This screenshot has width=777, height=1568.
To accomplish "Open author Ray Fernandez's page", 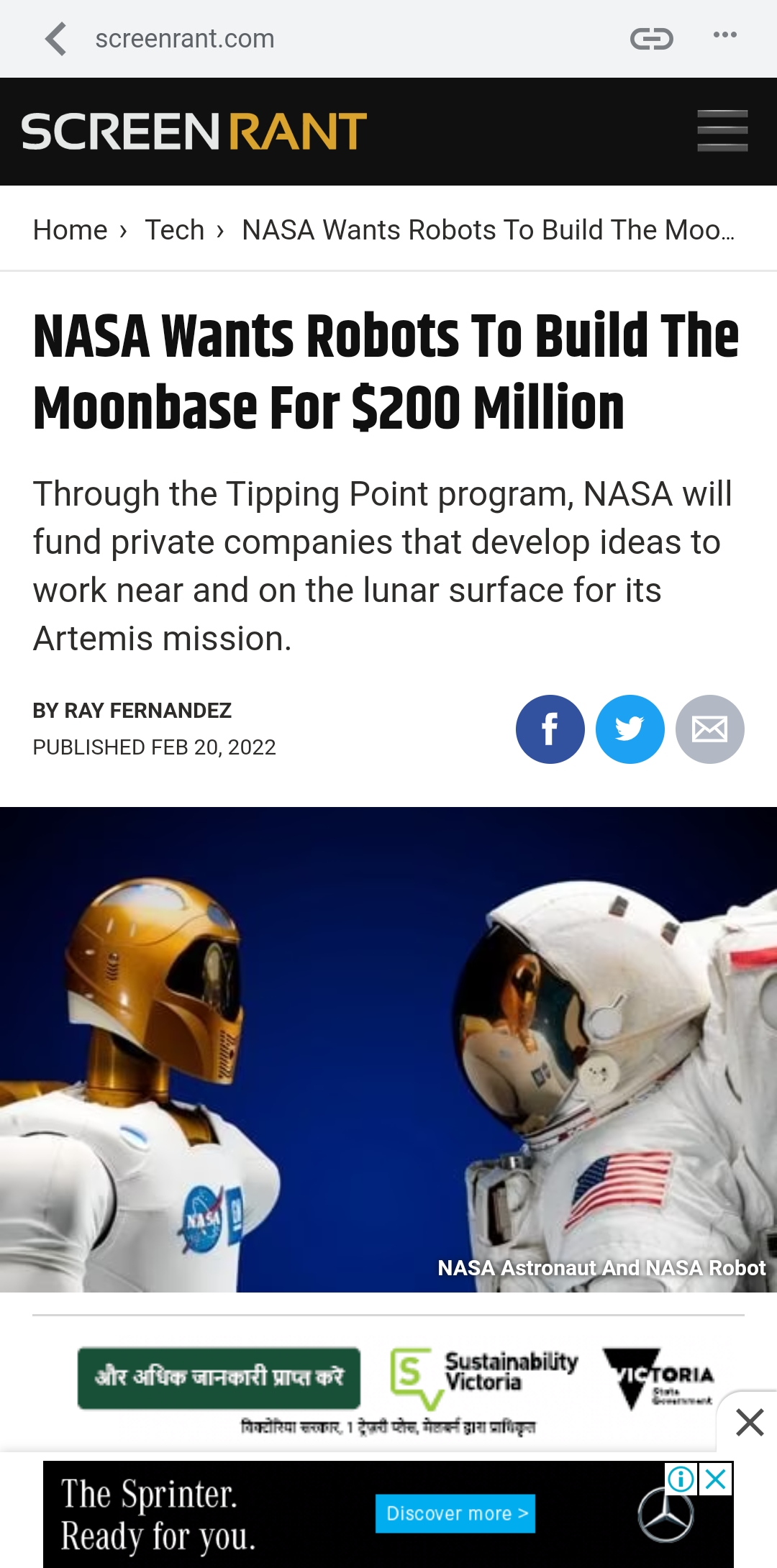I will (147, 711).
